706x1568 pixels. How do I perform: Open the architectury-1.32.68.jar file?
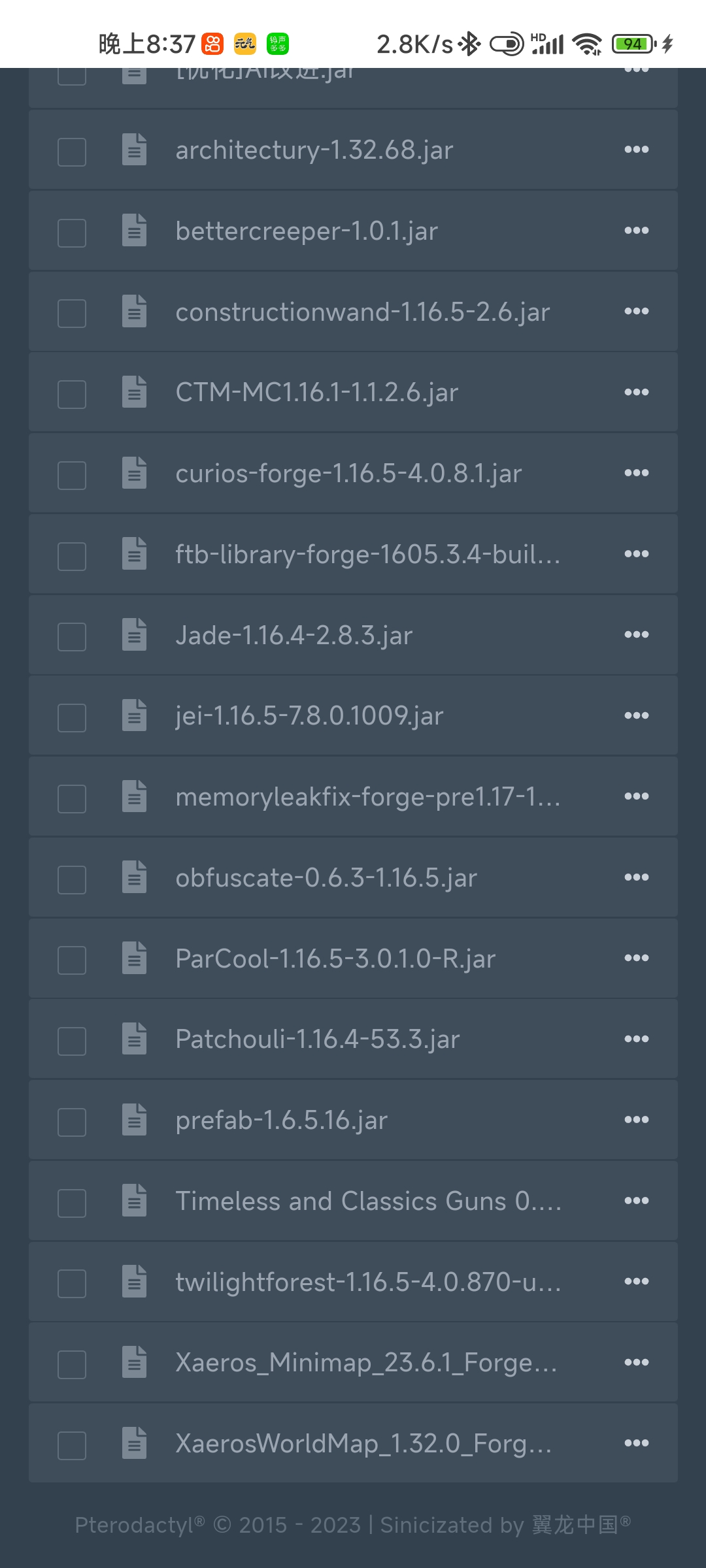314,150
